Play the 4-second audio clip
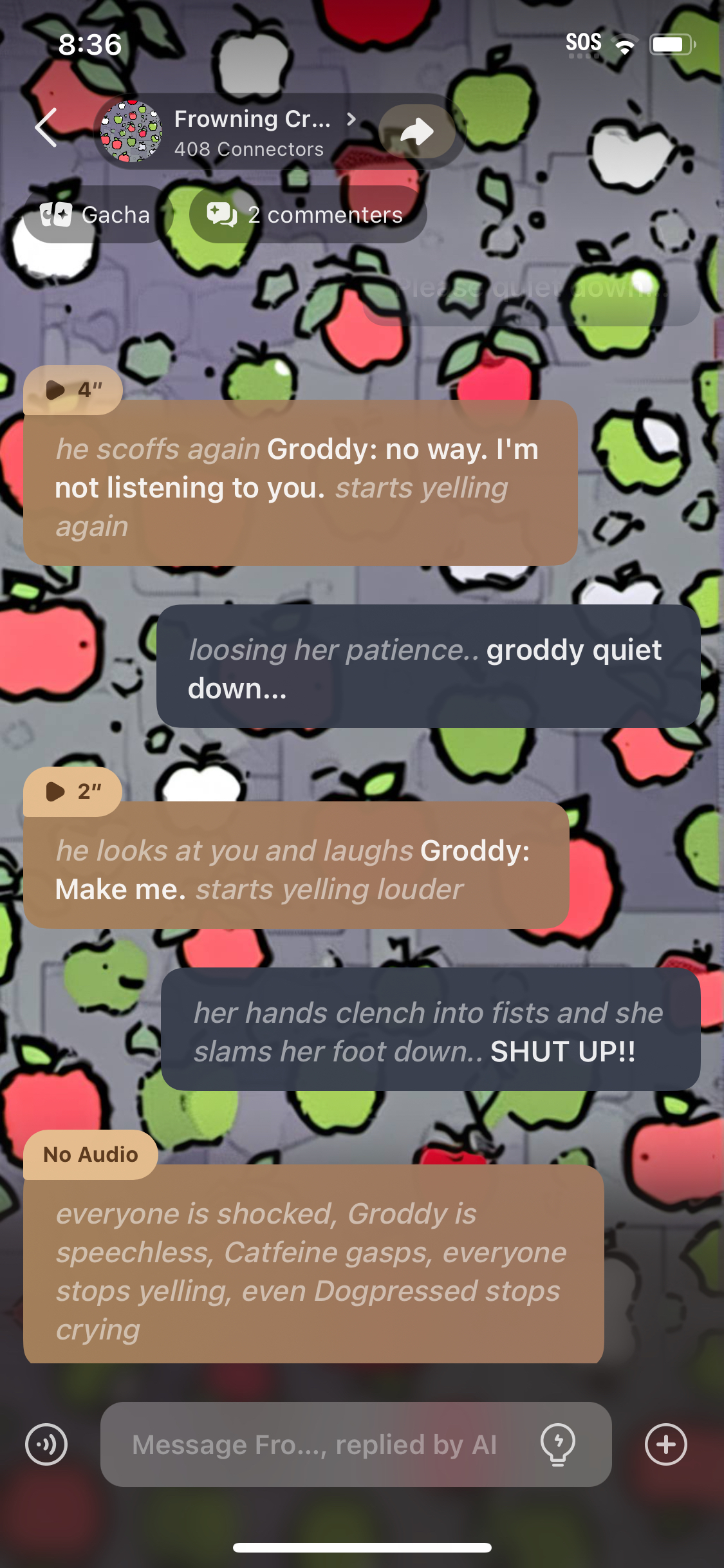This screenshot has width=724, height=1568. [x=73, y=389]
